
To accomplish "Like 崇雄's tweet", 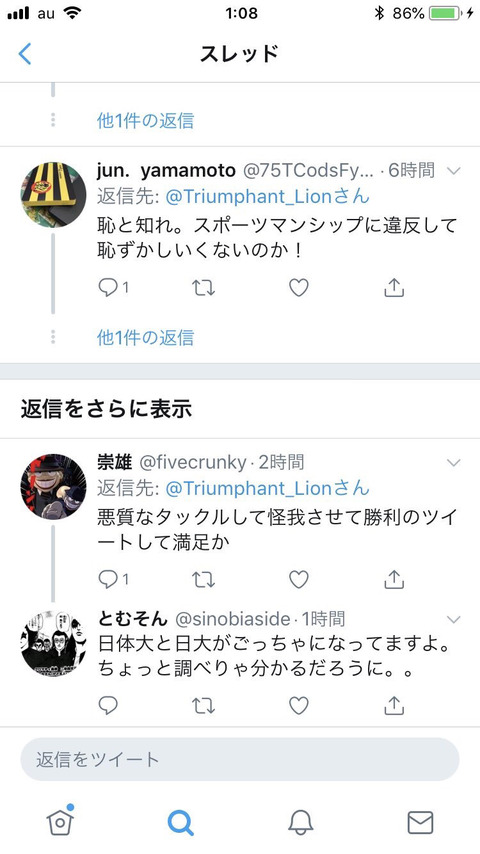I will 299,580.
